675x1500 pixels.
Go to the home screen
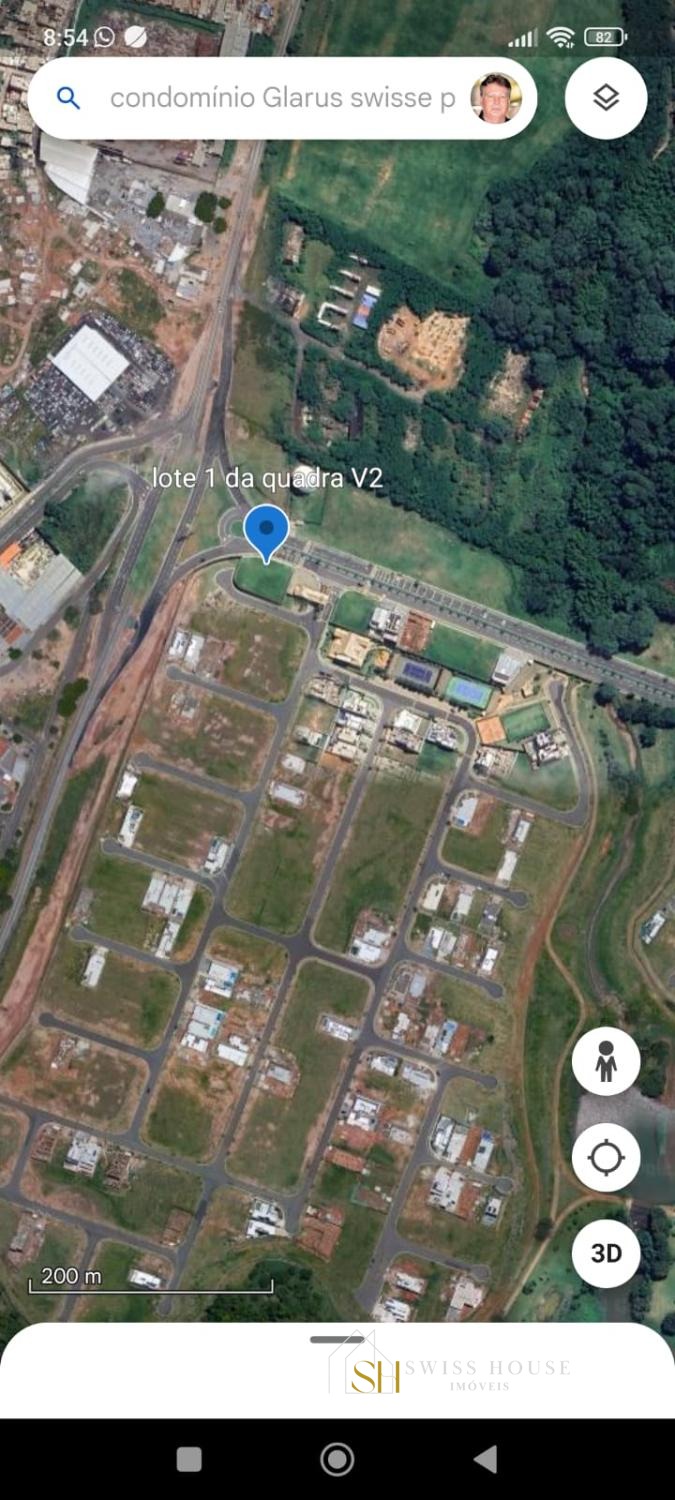point(337,1459)
